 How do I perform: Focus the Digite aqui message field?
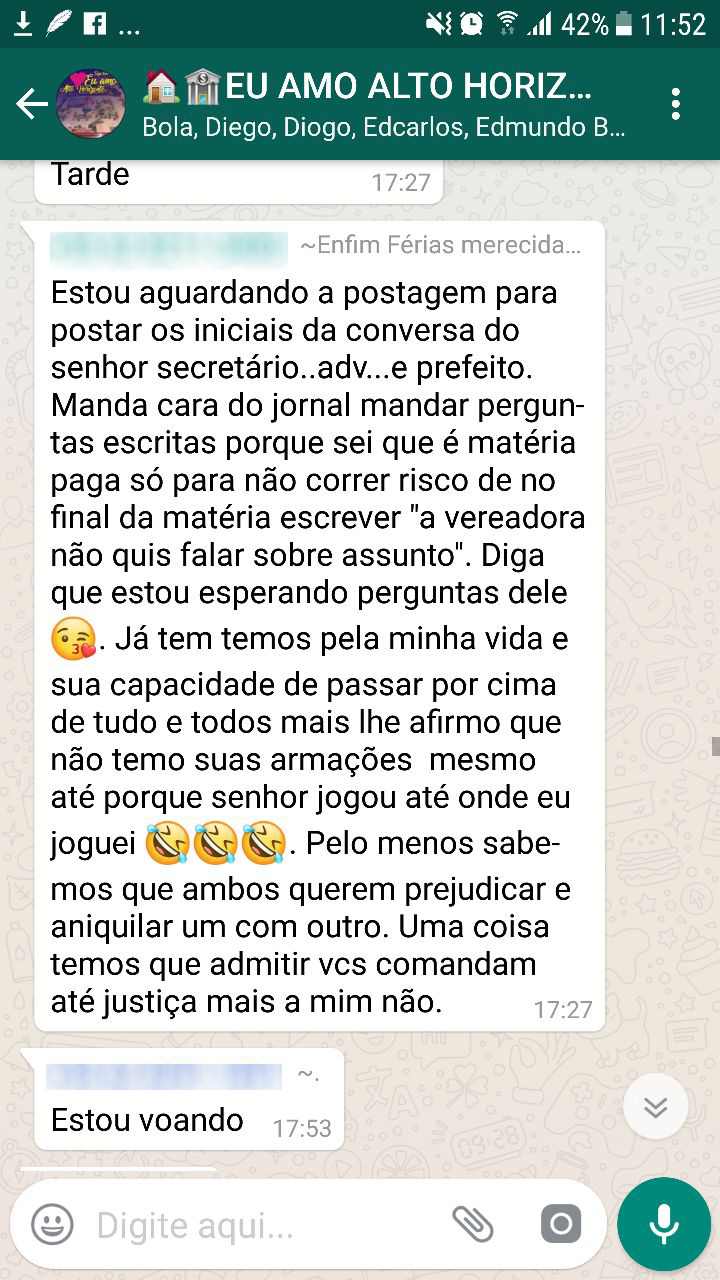tap(260, 1225)
